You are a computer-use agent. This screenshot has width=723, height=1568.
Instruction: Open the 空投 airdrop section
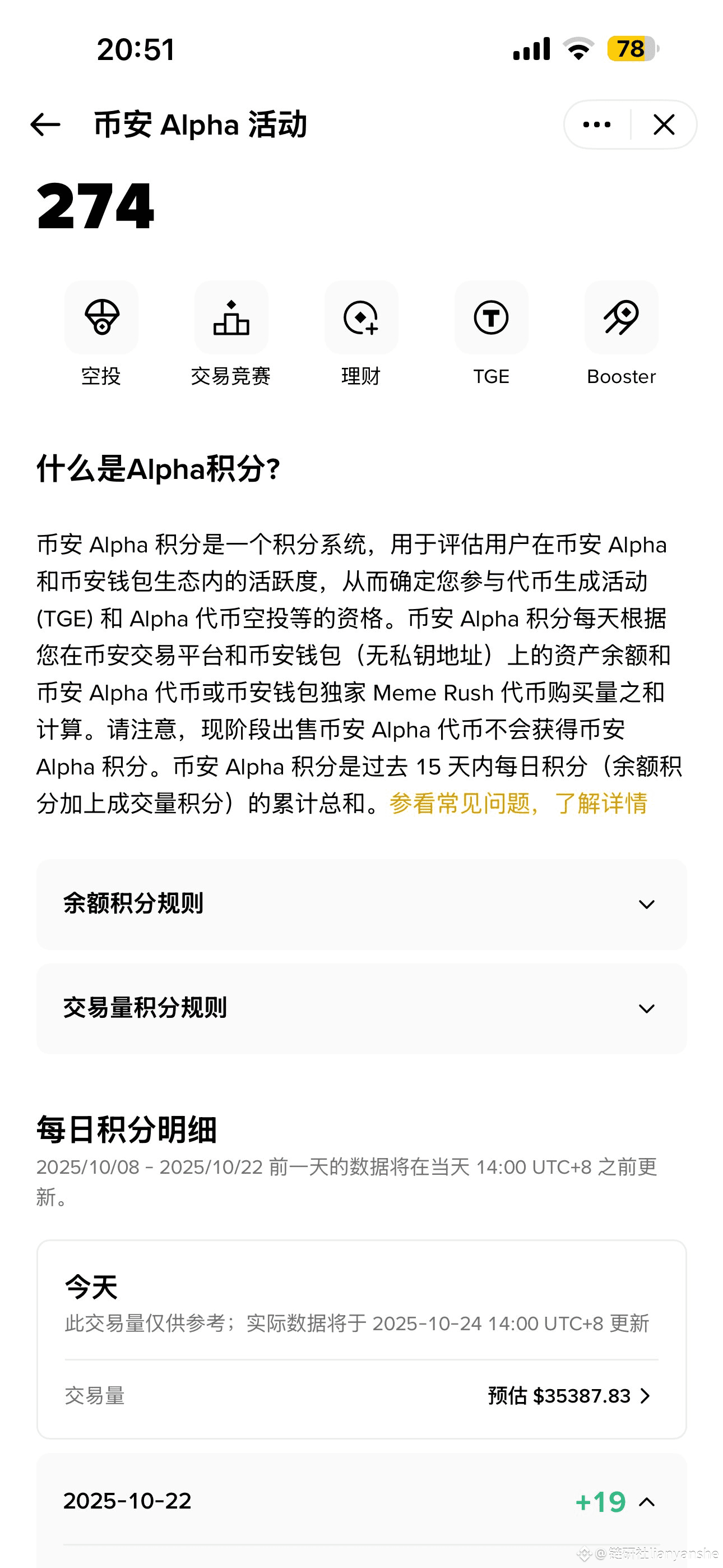pyautogui.click(x=101, y=318)
